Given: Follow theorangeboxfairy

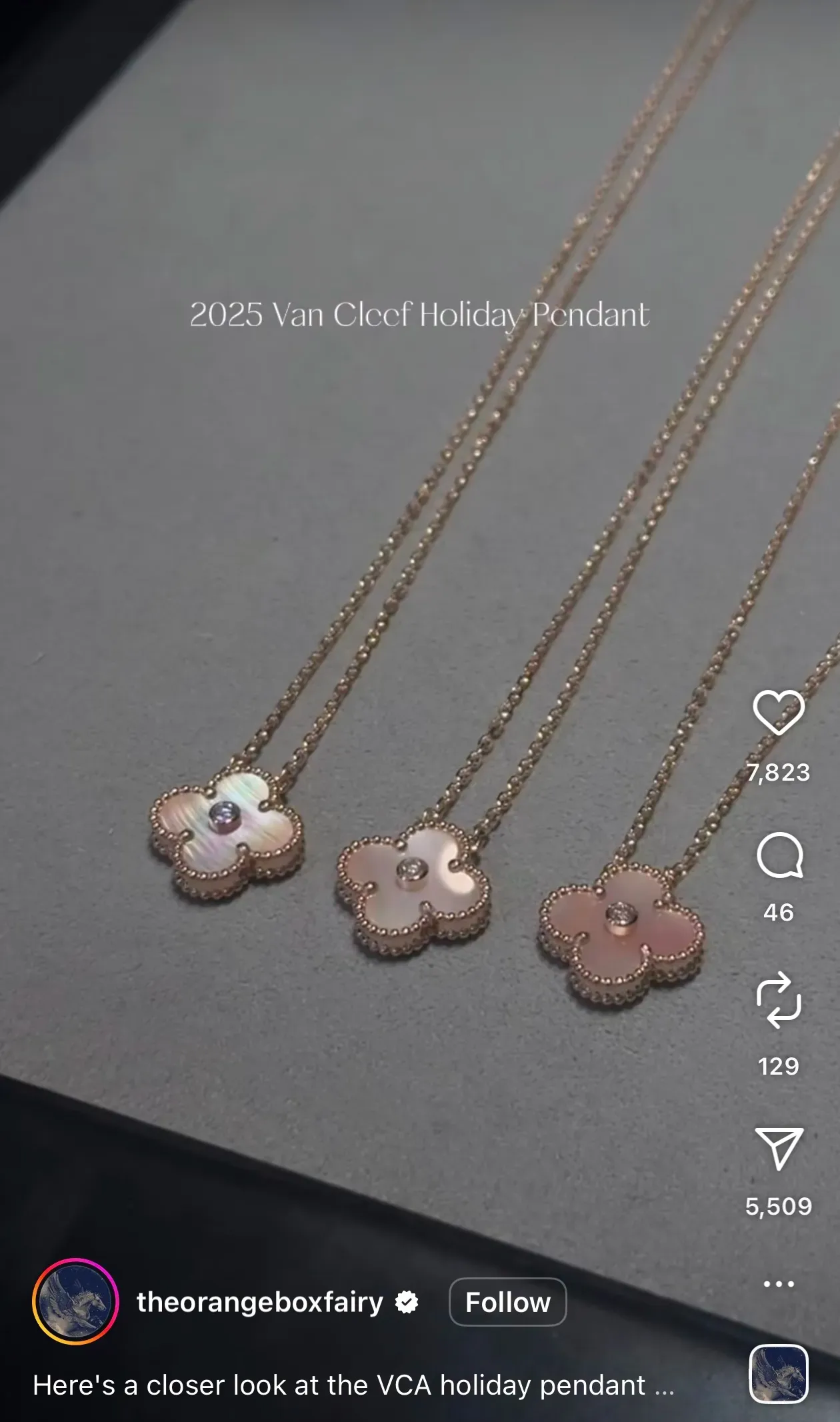Looking at the screenshot, I should (507, 1302).
